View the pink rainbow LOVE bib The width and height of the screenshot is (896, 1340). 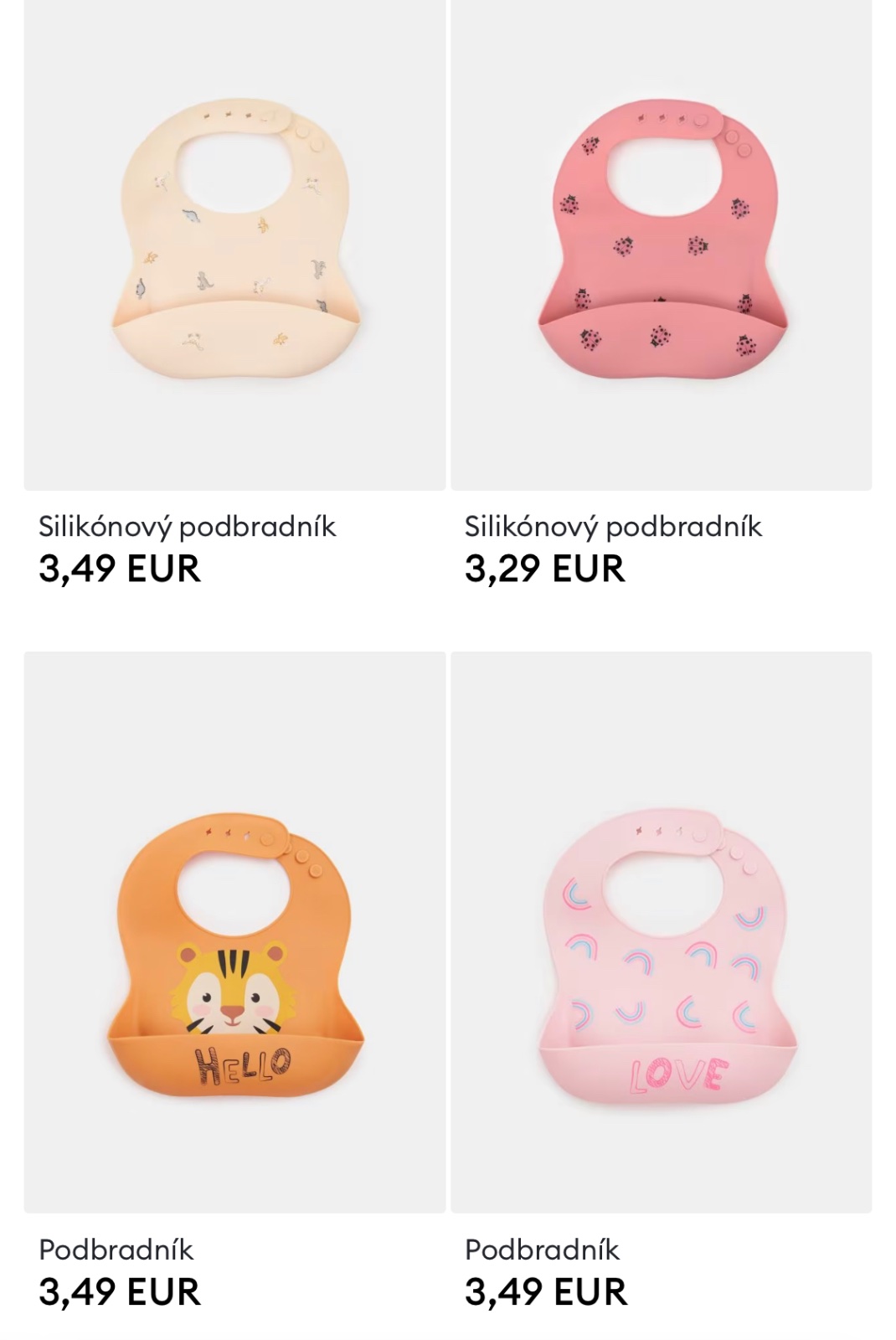[x=662, y=955]
